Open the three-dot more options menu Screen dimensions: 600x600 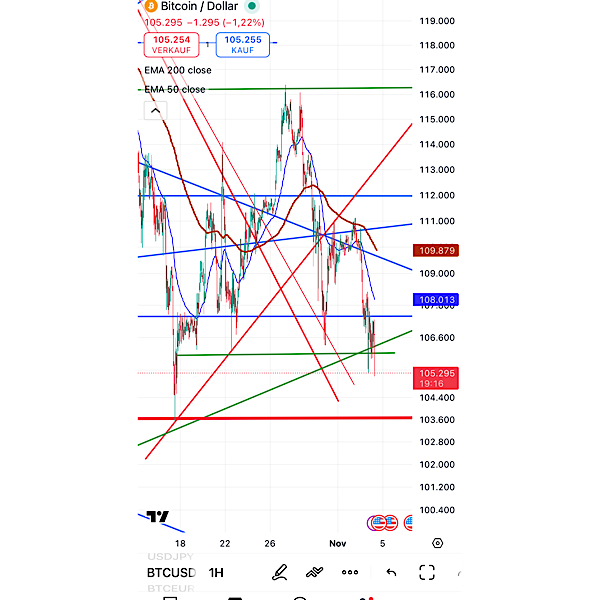point(350,573)
